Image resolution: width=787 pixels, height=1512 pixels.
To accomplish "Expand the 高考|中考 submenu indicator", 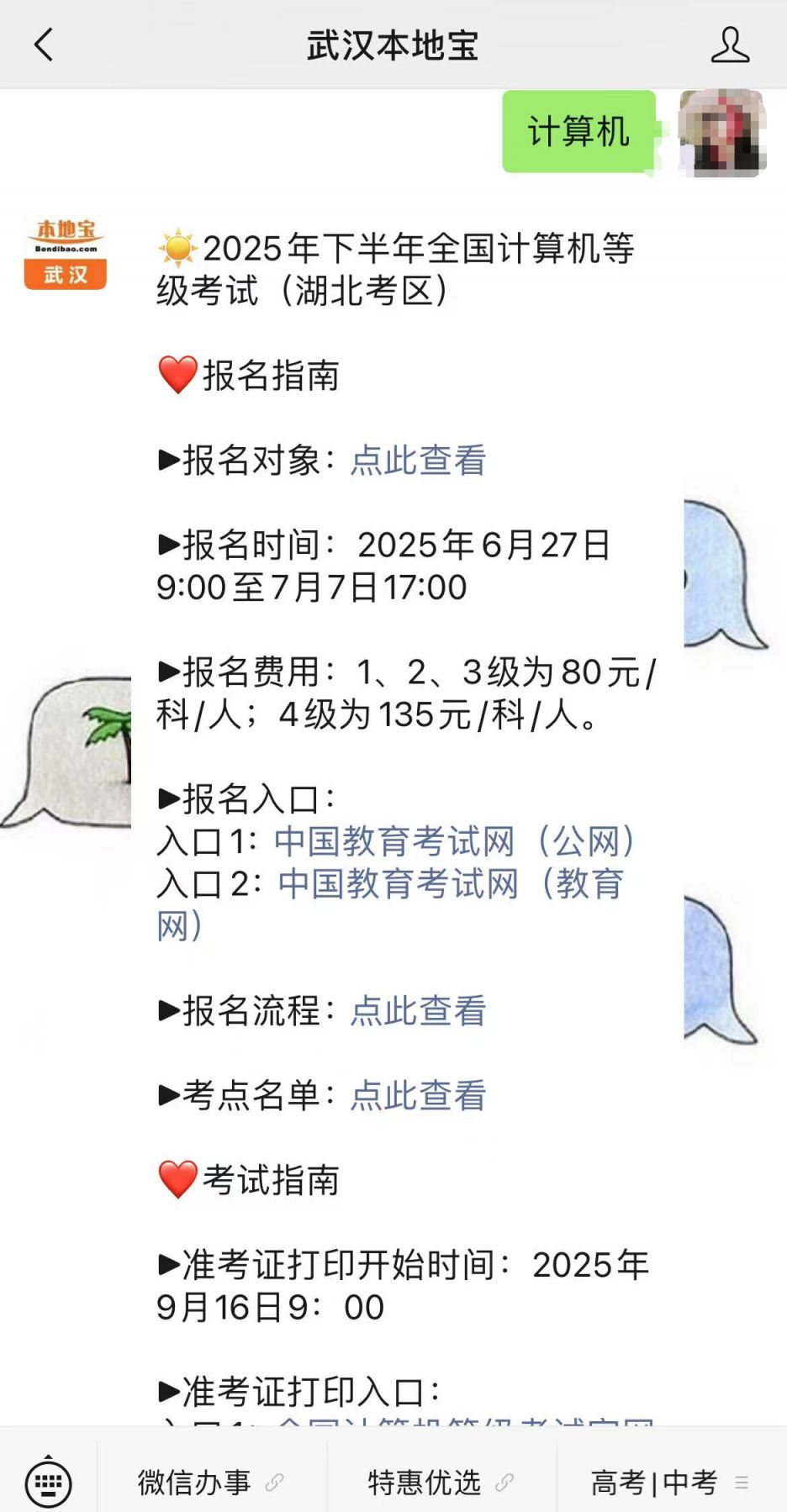I will coord(742,1483).
